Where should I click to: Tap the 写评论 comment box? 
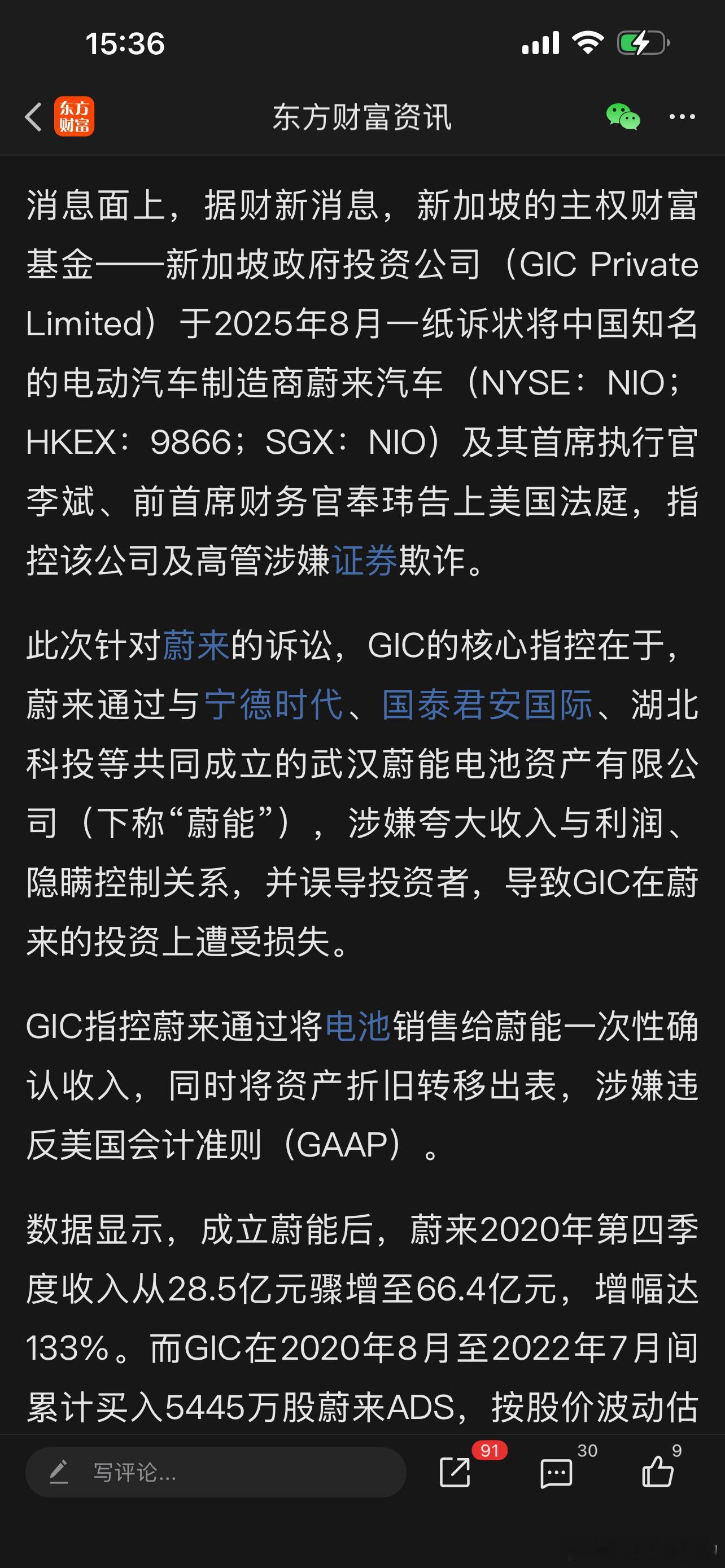click(x=216, y=1473)
